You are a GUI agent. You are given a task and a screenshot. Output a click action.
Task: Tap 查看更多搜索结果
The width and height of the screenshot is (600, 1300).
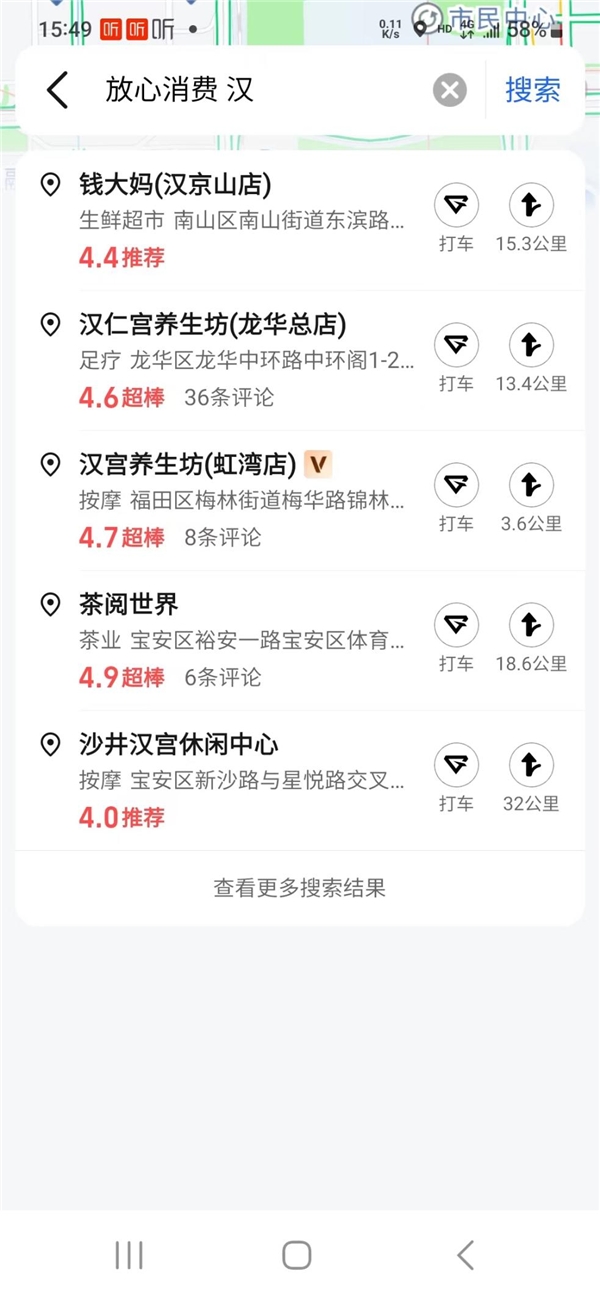tap(300, 888)
